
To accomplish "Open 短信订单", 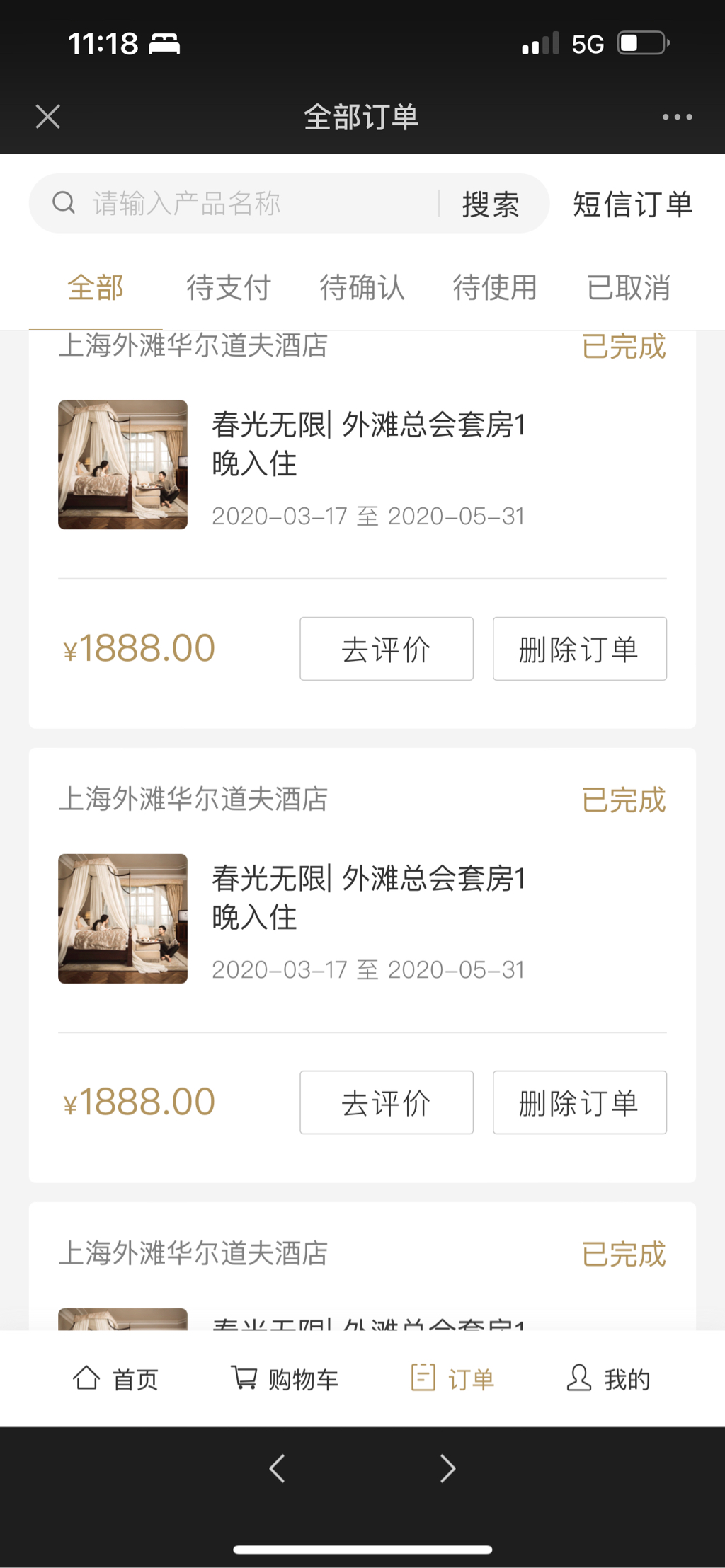I will (632, 204).
